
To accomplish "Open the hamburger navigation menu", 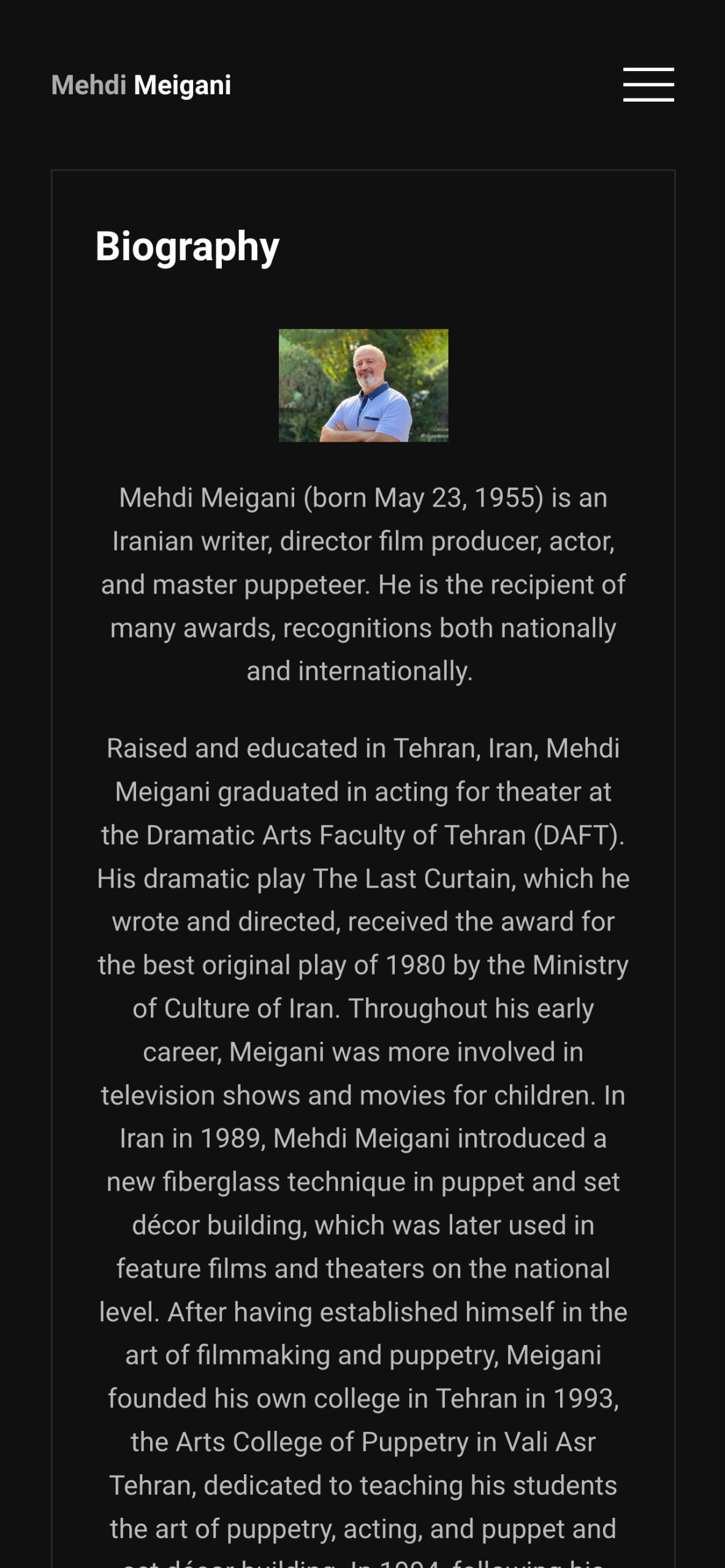I will pos(648,85).
